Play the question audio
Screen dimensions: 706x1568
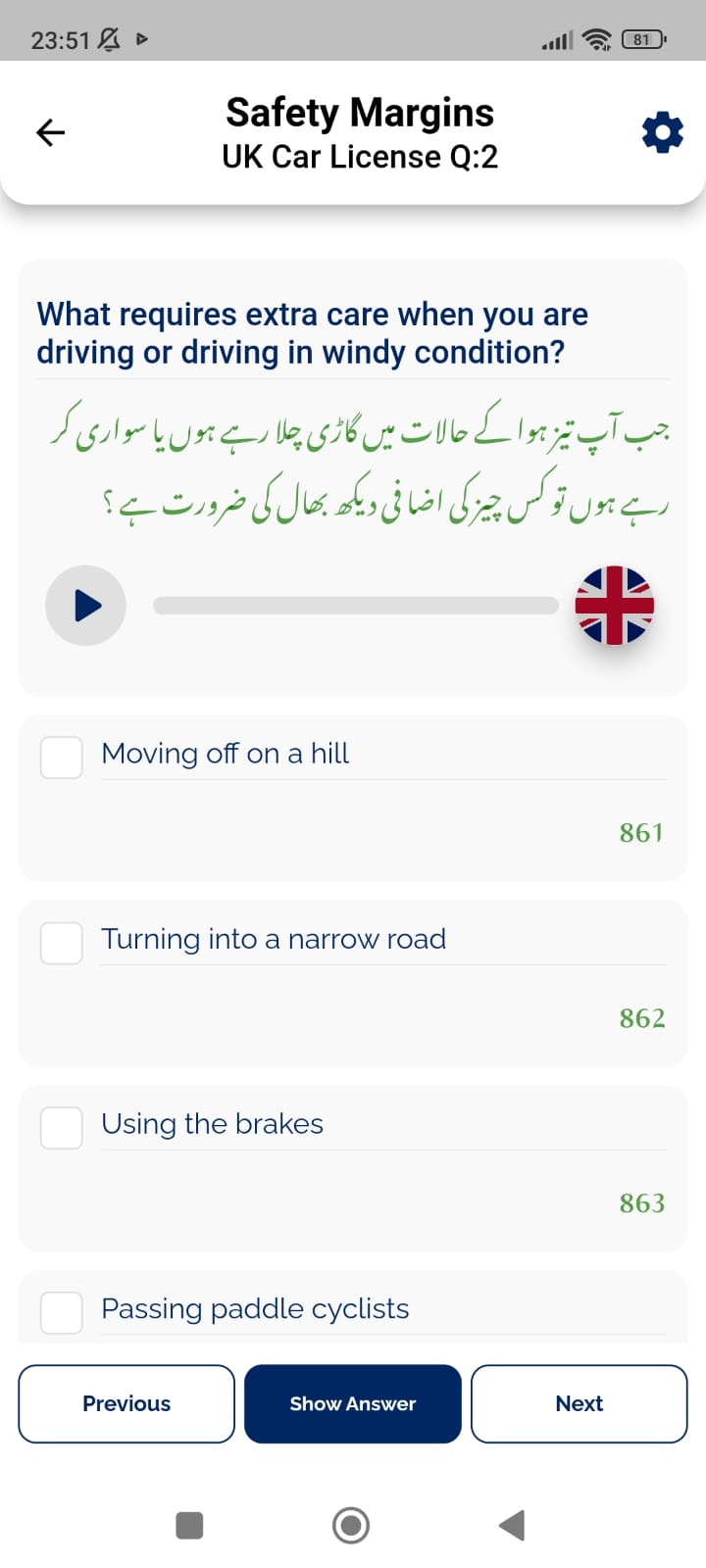point(86,606)
